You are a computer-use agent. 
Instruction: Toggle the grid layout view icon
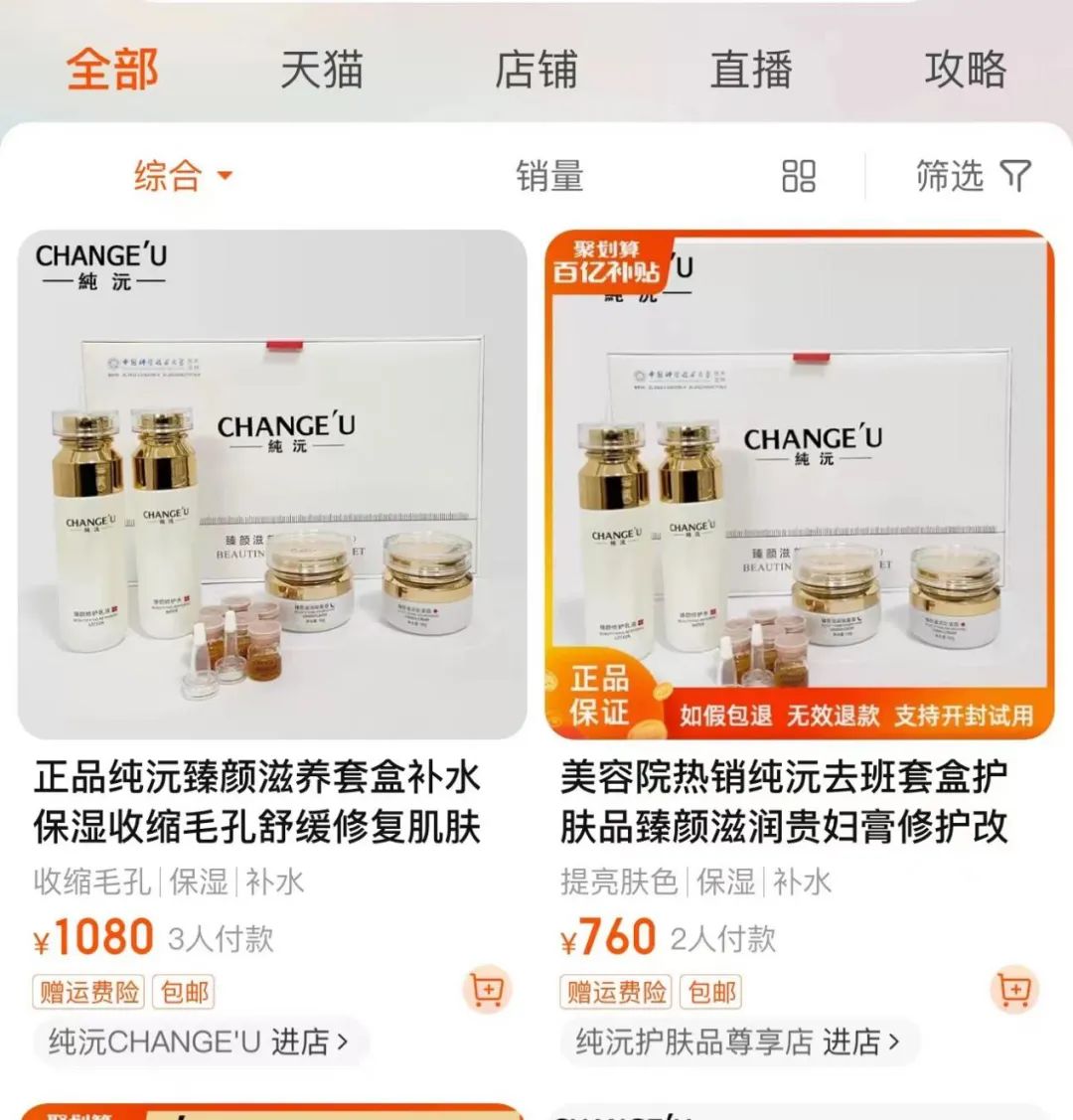point(799,177)
